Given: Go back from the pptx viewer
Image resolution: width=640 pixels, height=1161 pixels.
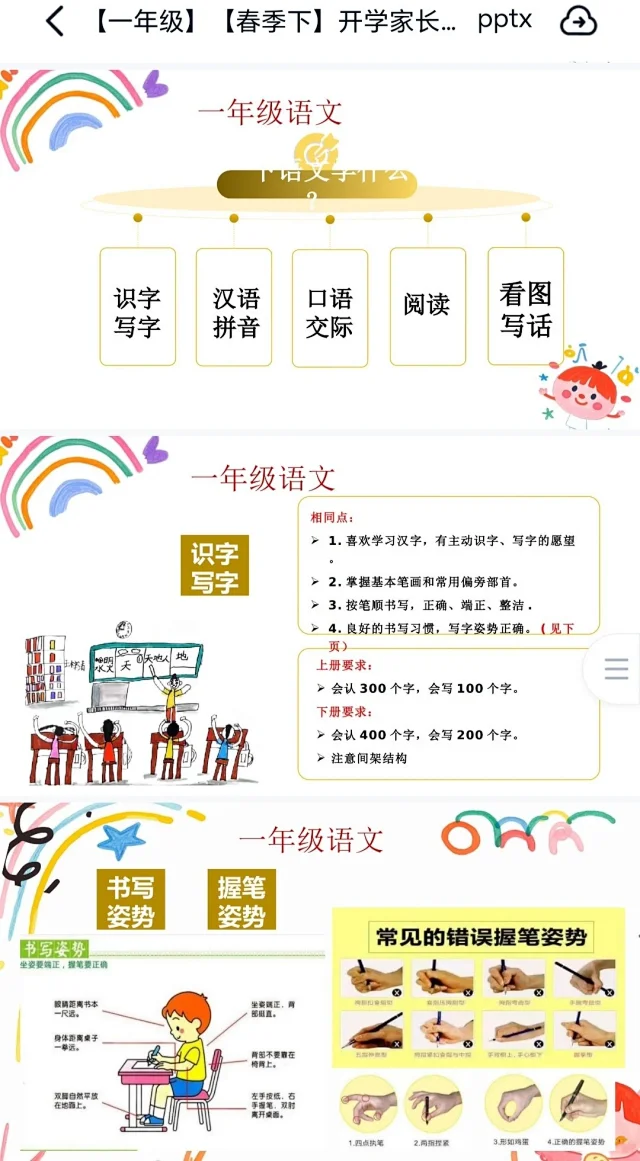Looking at the screenshot, I should 55,21.
